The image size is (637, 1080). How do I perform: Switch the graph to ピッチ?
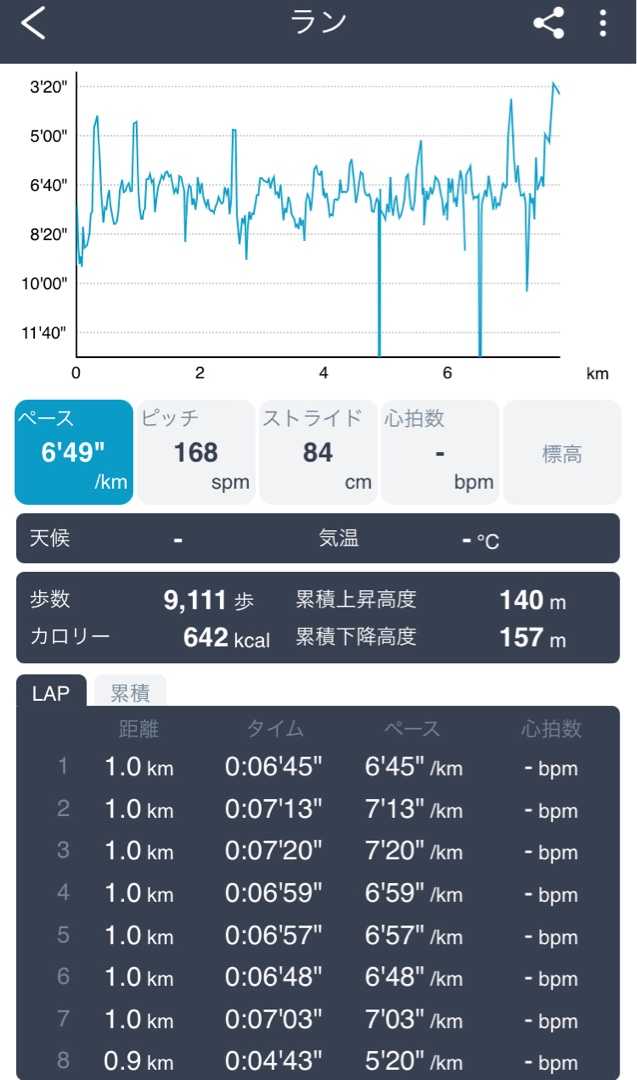click(x=196, y=452)
